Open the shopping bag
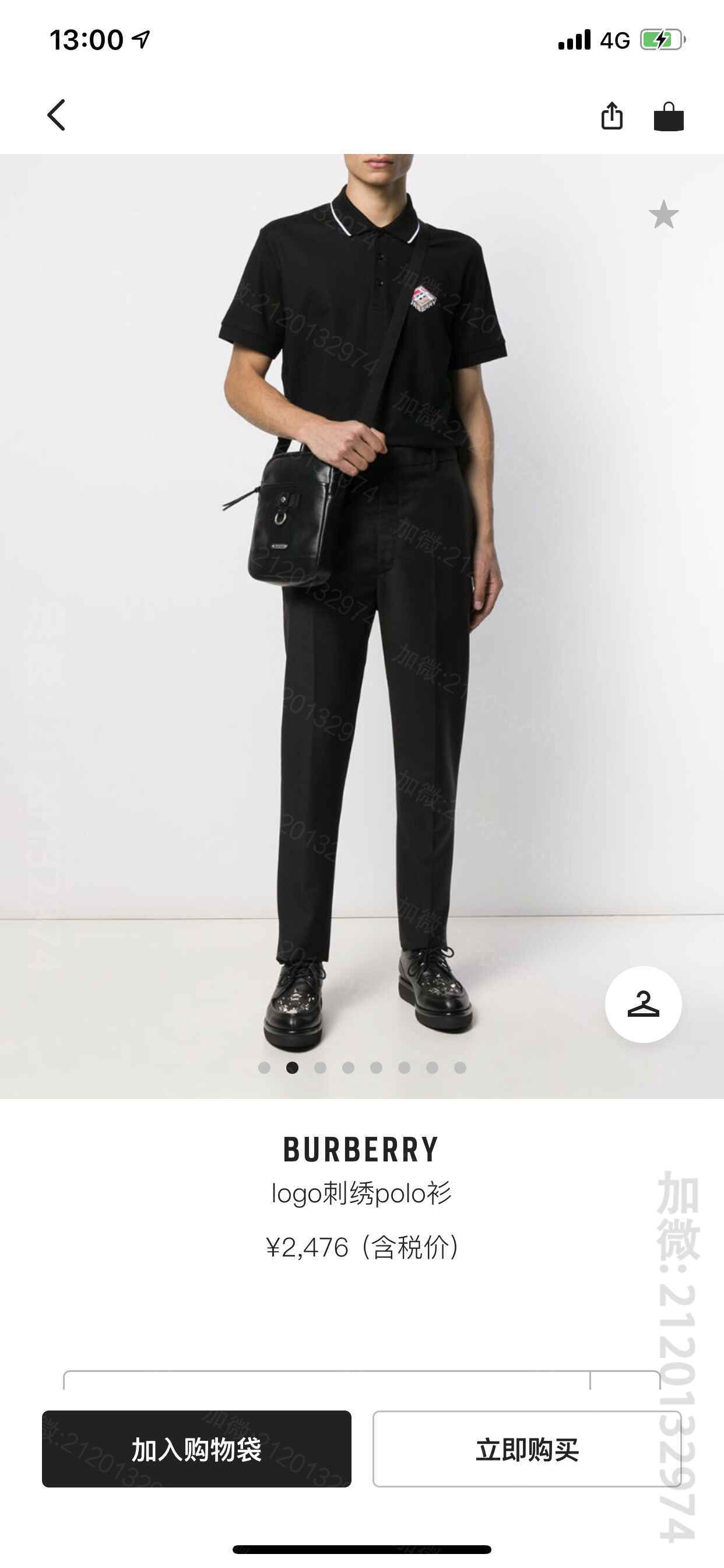 coord(669,116)
